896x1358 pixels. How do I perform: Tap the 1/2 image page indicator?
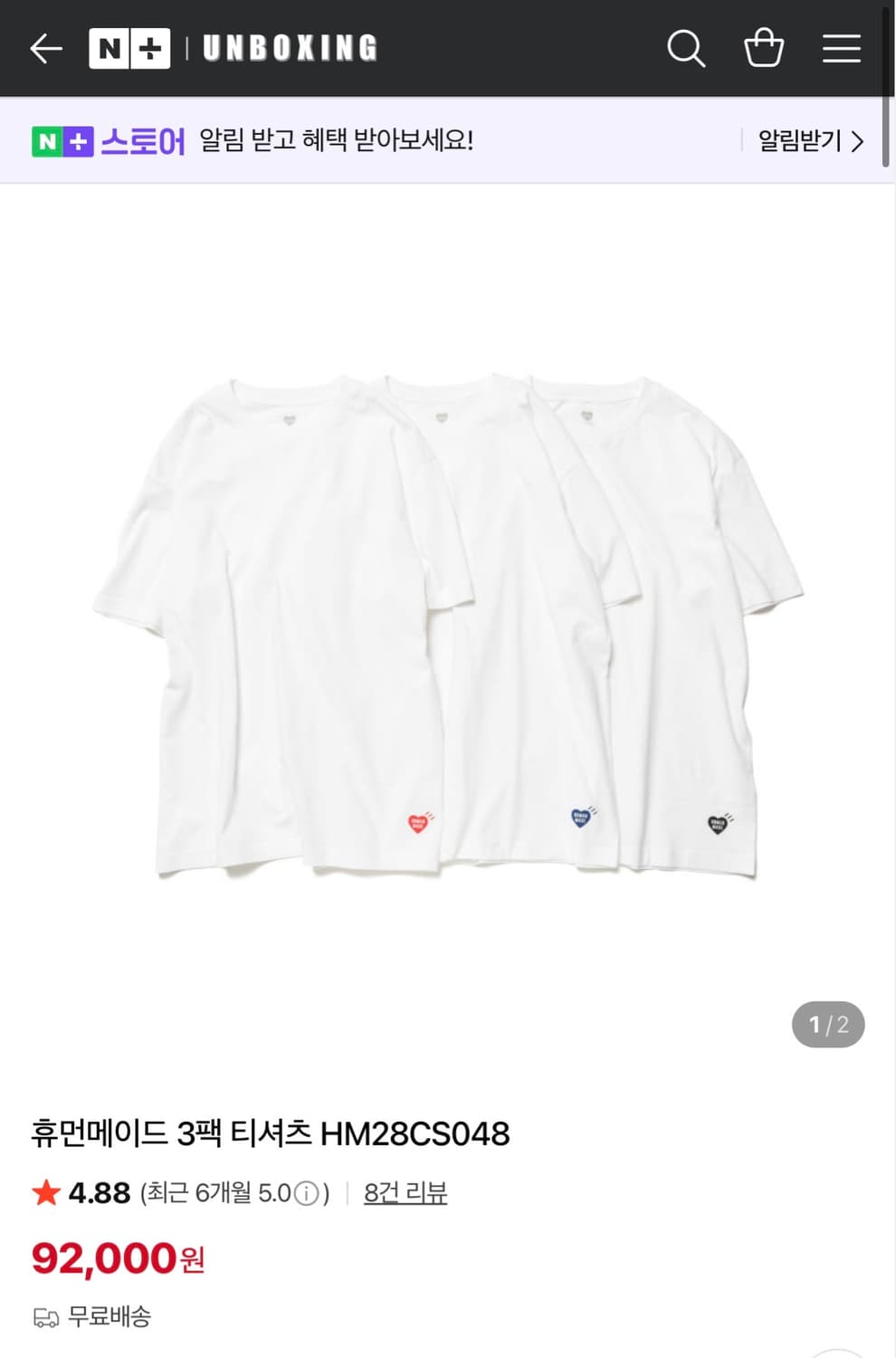point(830,1024)
